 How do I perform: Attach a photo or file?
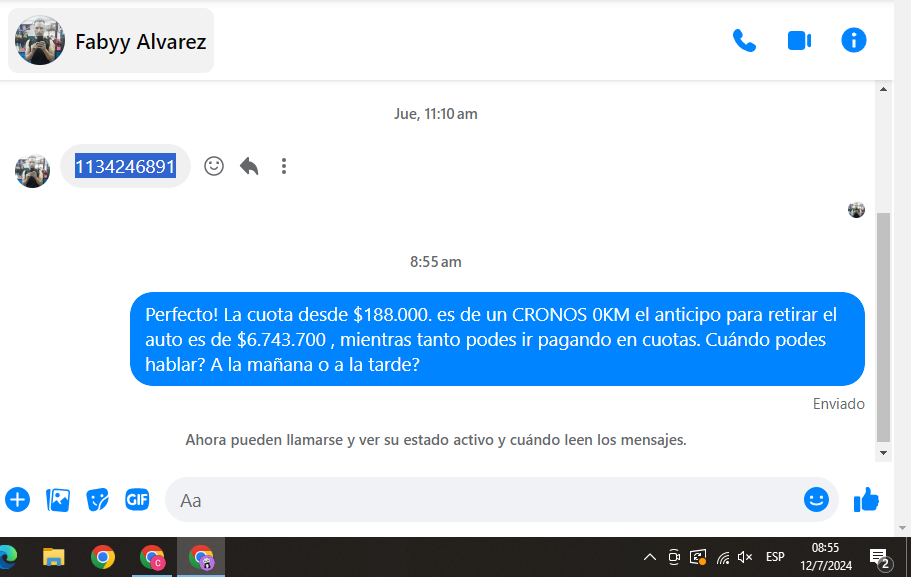[x=58, y=499]
